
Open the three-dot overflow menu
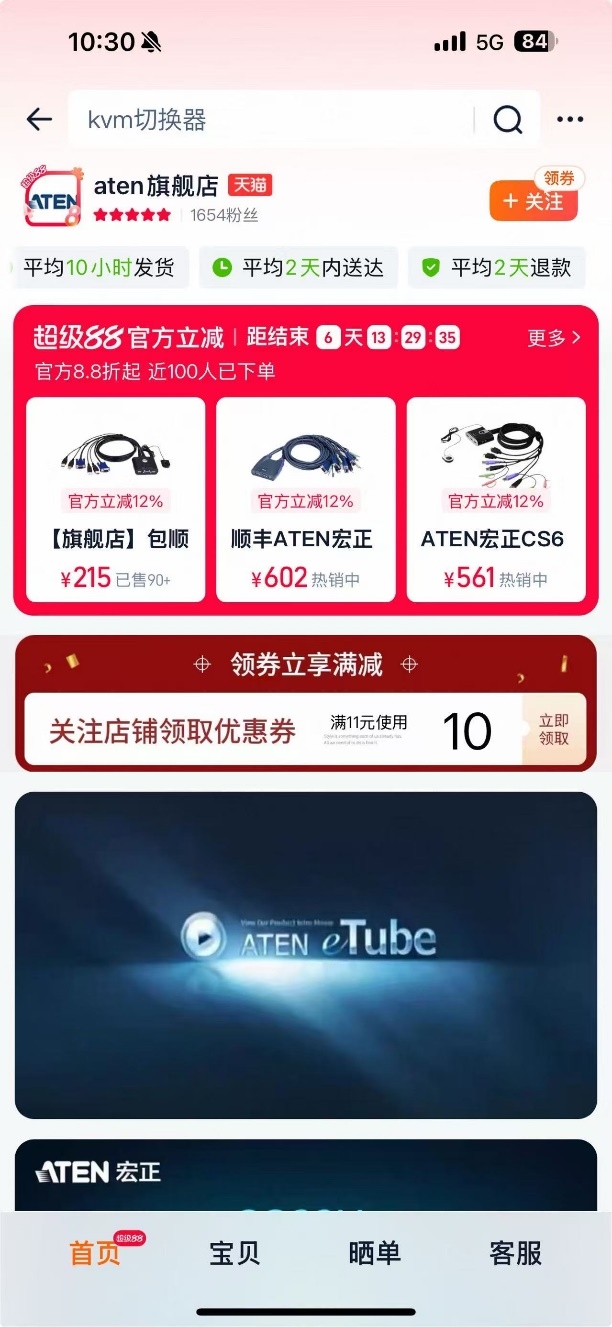(x=570, y=120)
